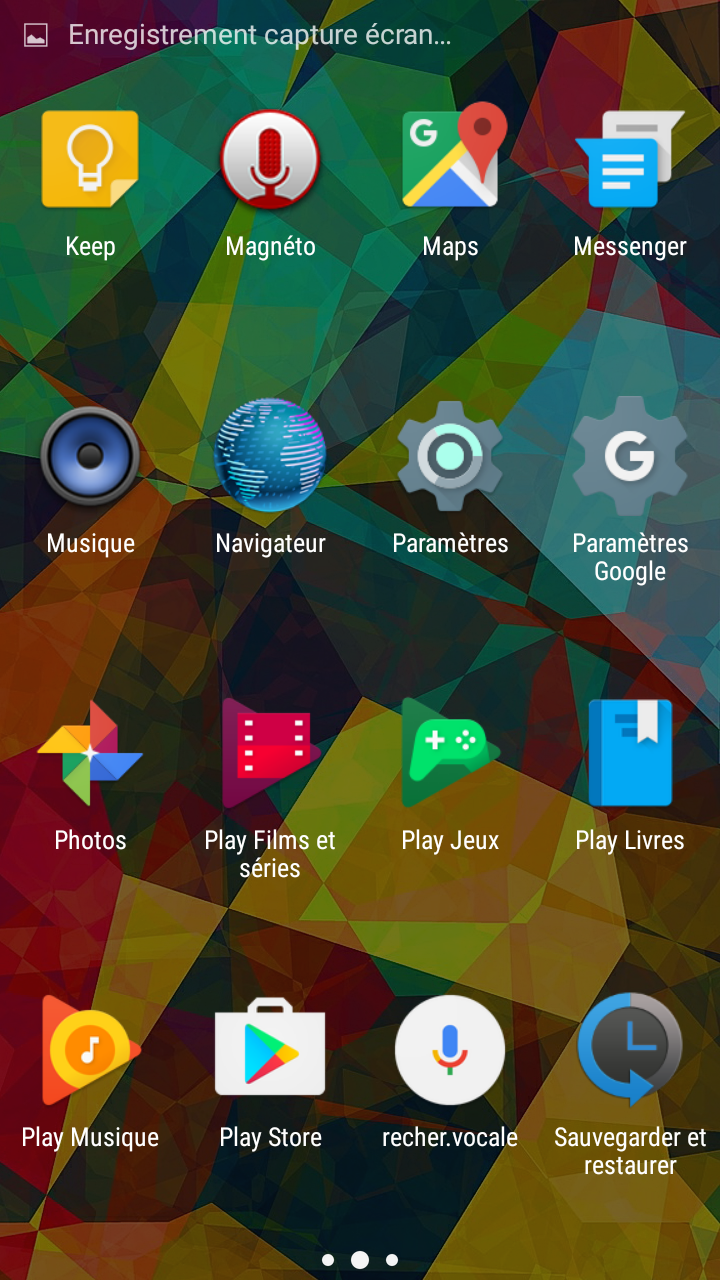Launch the Musique app

coord(90,457)
